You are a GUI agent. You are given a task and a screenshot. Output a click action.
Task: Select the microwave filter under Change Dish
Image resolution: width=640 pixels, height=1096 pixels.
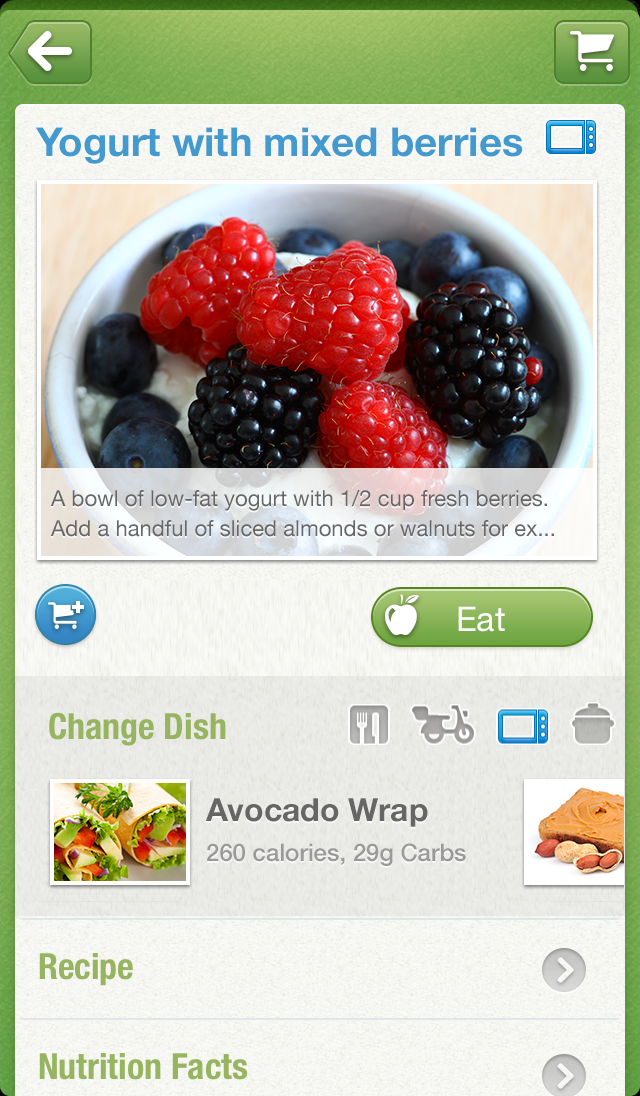point(523,726)
